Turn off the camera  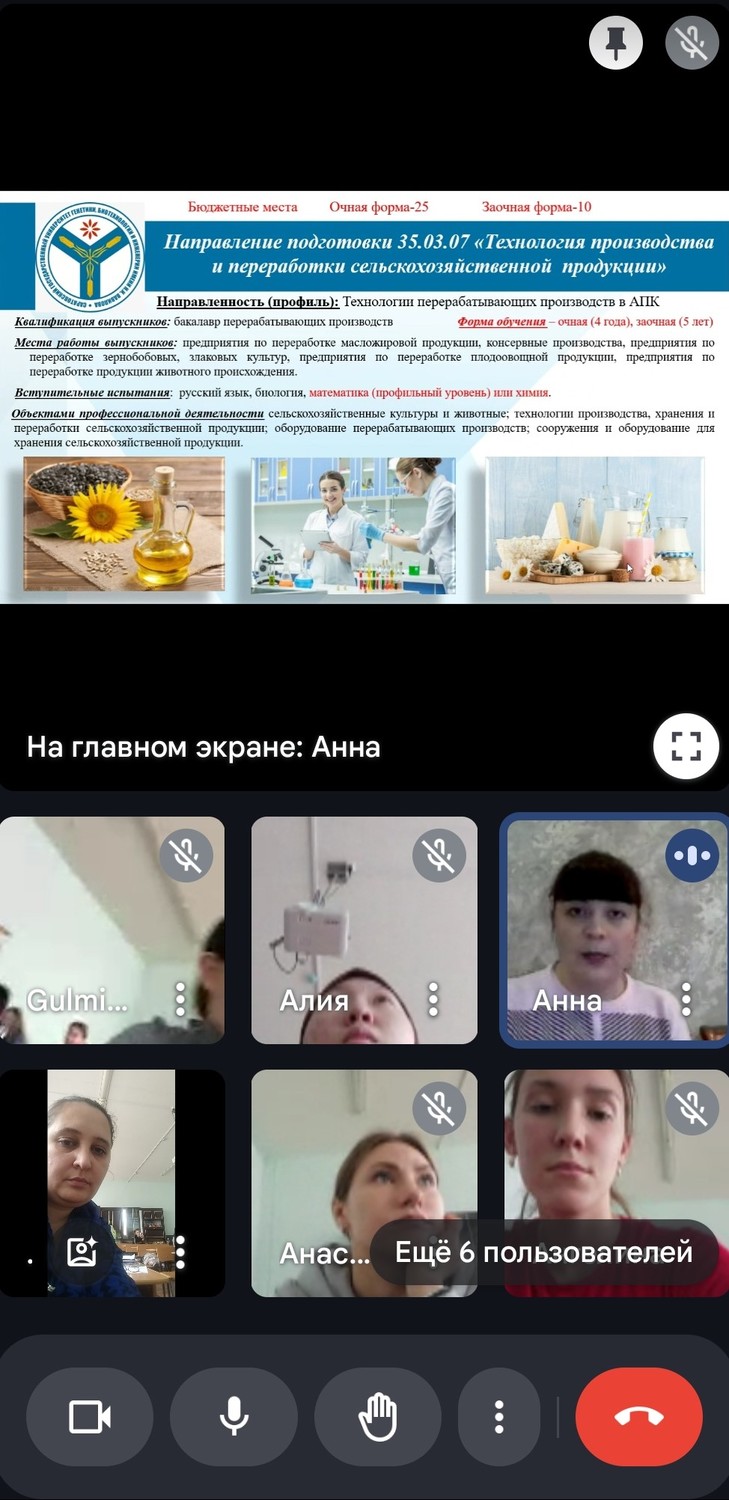(89, 1417)
